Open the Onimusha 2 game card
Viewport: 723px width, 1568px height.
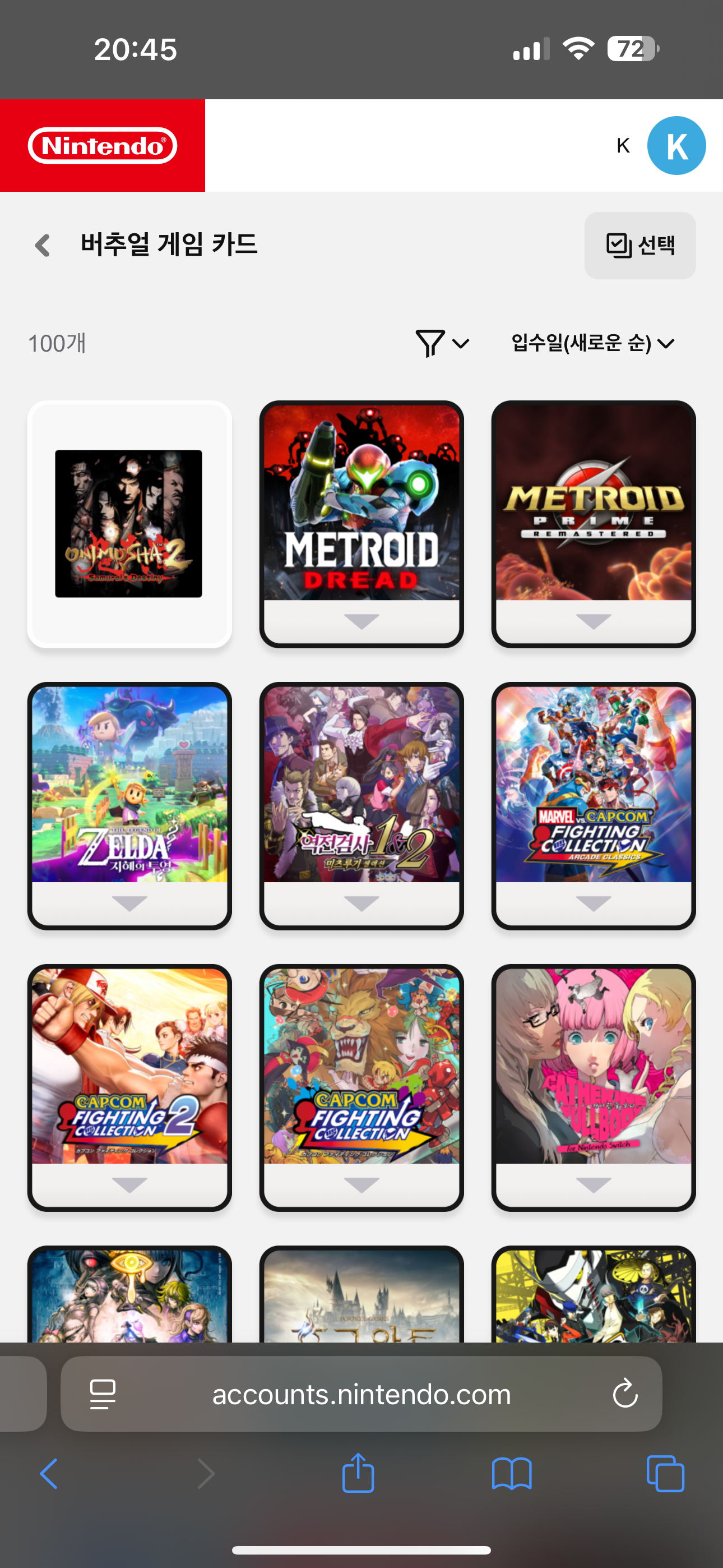coord(129,523)
